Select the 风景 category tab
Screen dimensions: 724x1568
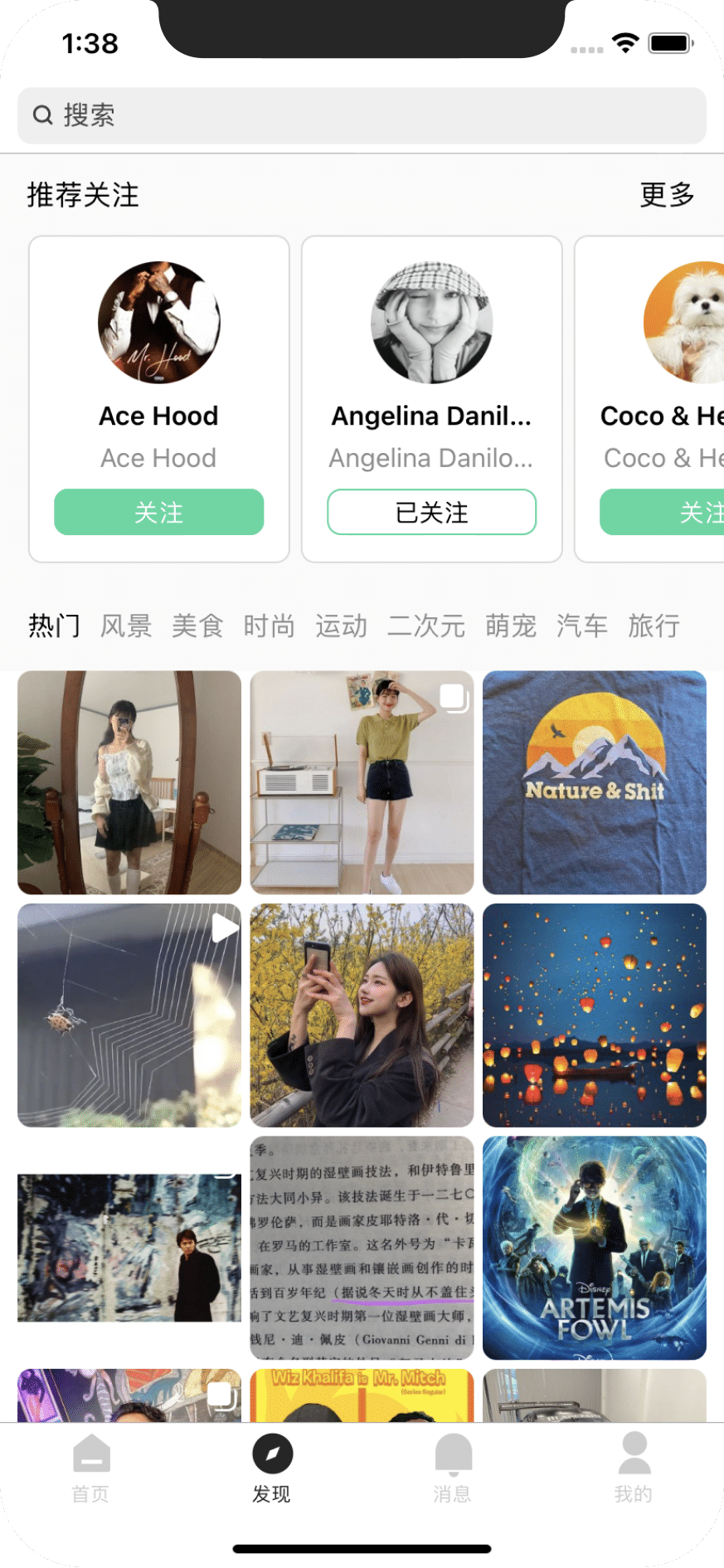[x=126, y=626]
